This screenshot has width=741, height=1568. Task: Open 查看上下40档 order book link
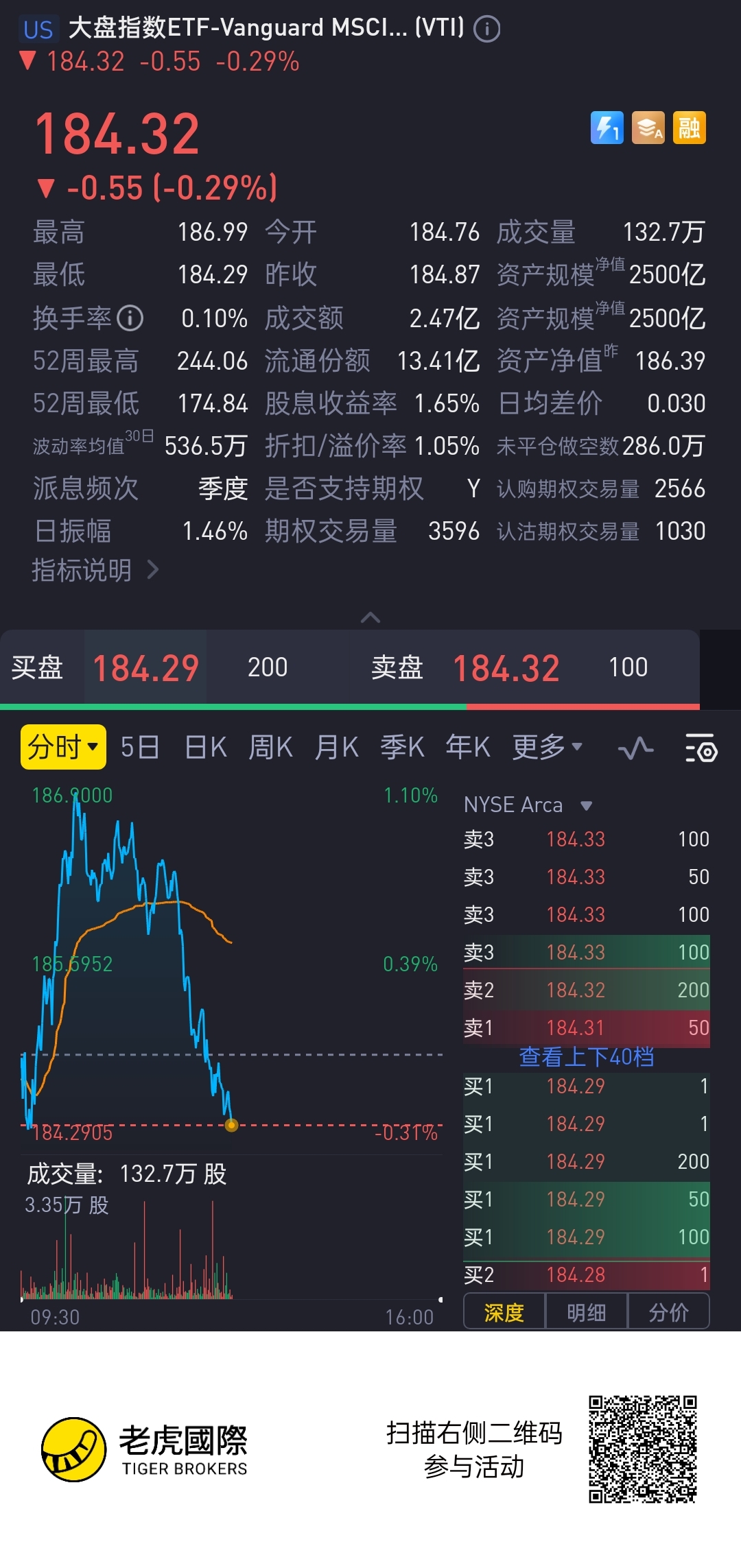click(x=586, y=1057)
